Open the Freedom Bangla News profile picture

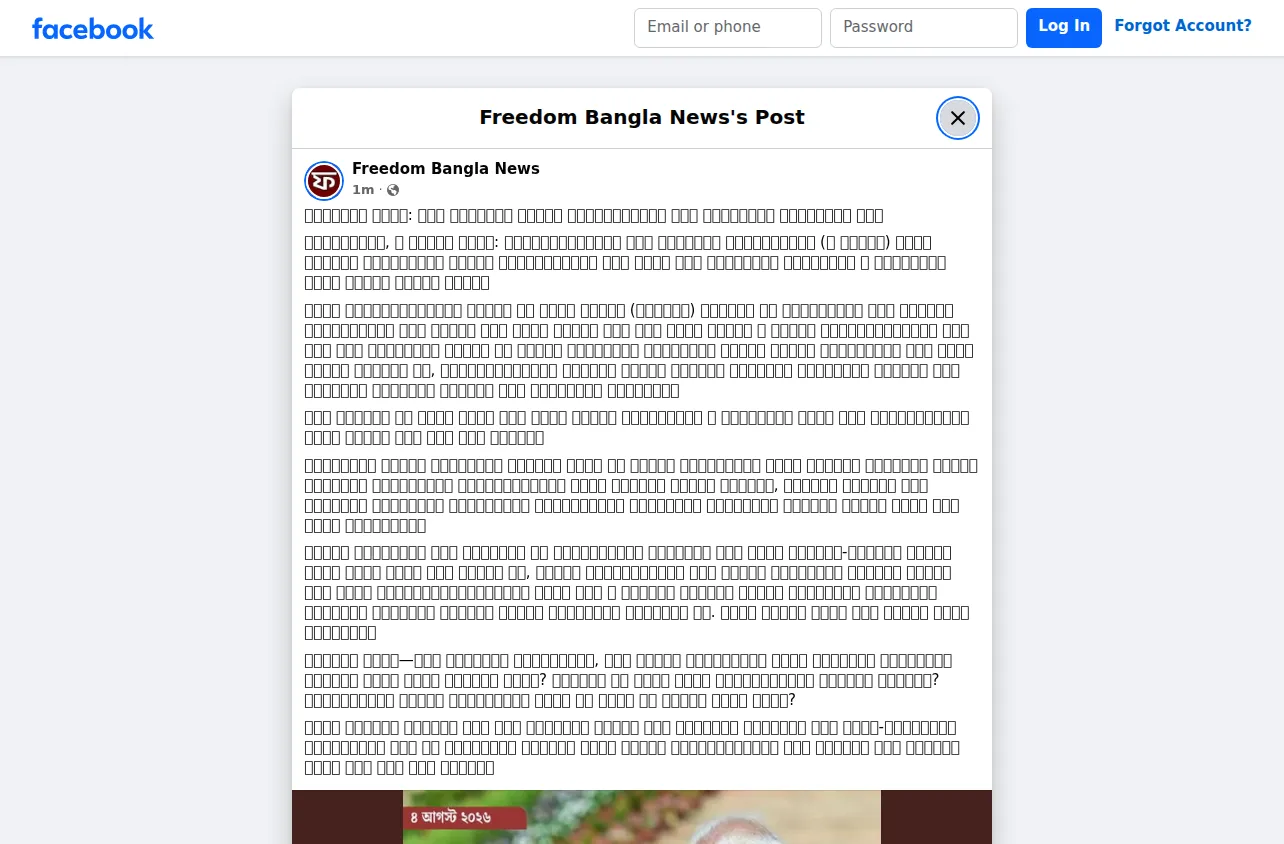point(324,181)
